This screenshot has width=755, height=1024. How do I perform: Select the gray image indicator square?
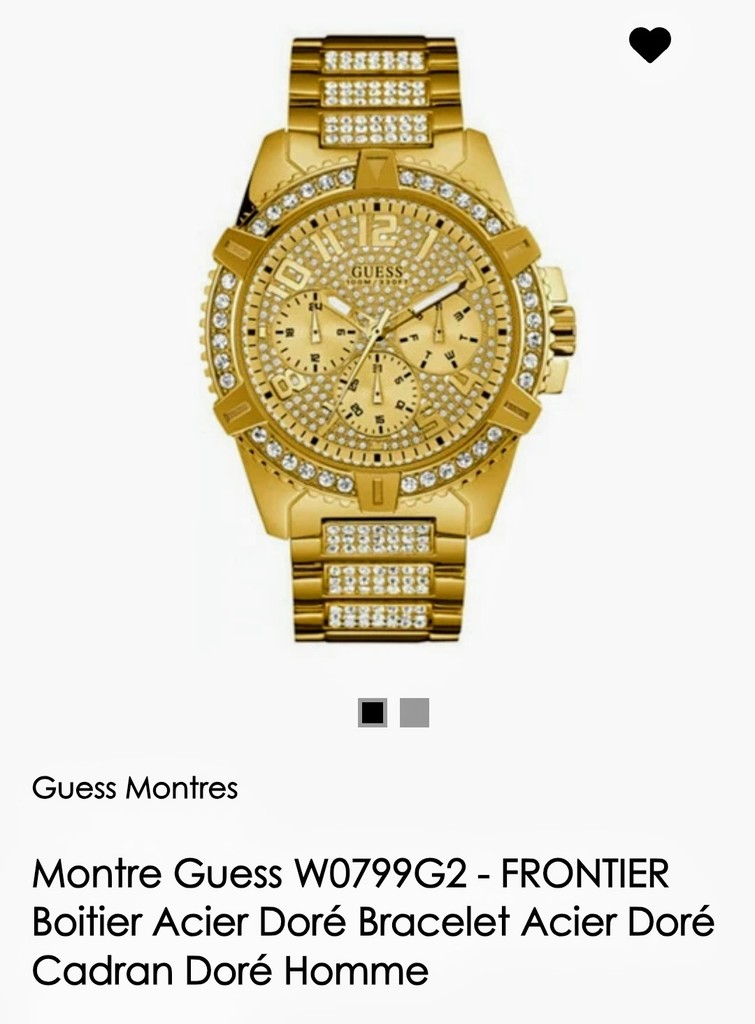(x=413, y=711)
